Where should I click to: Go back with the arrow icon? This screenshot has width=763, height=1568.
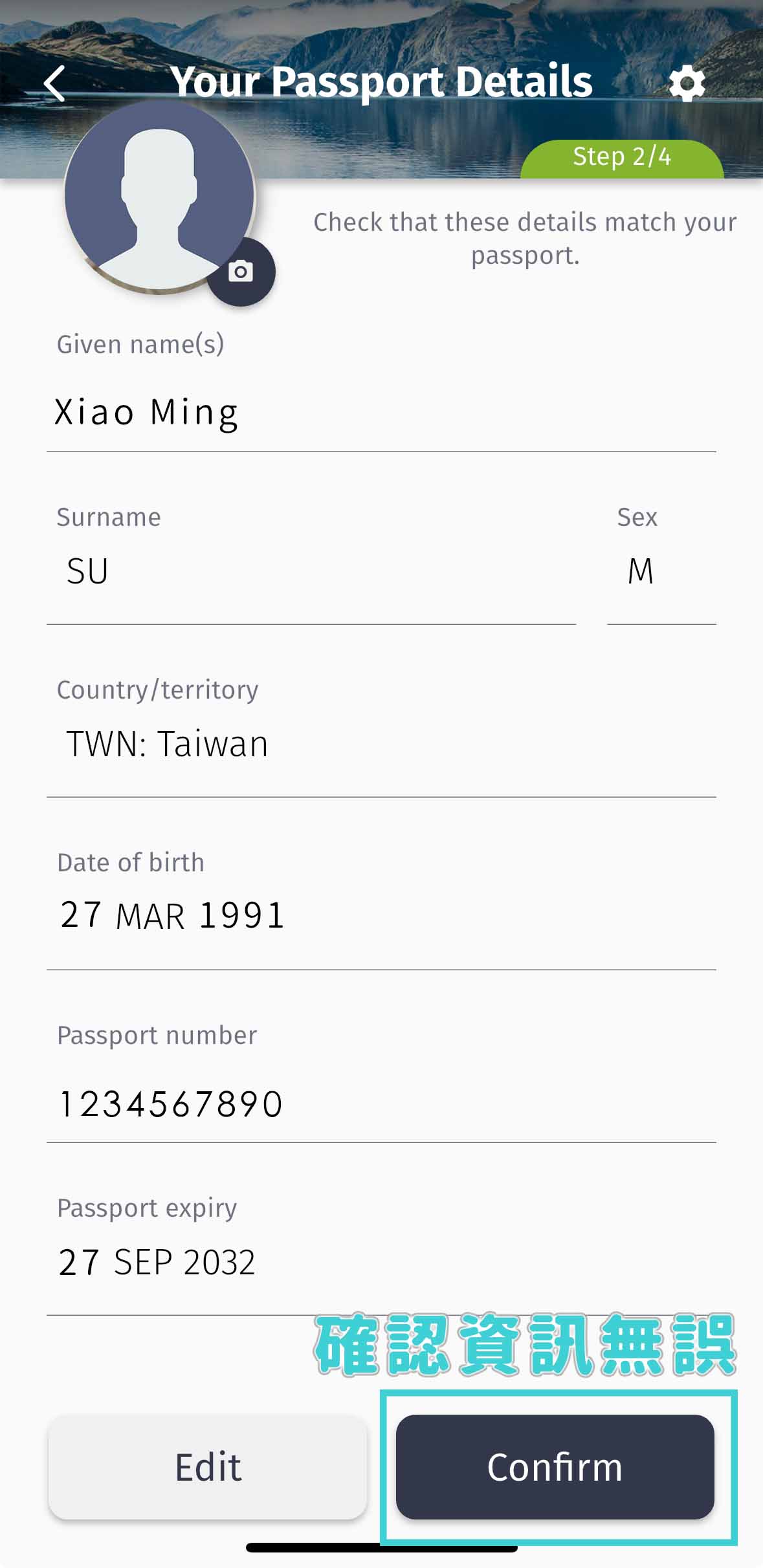[54, 83]
